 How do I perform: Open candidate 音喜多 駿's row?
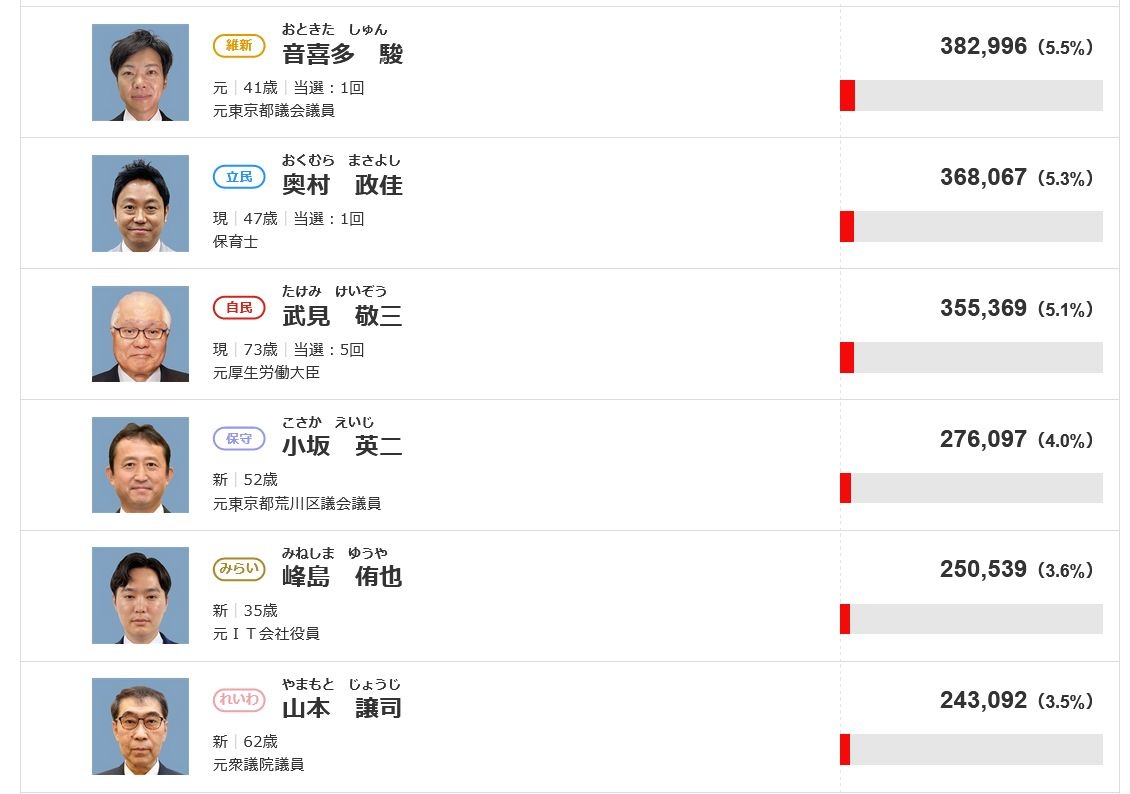click(342, 55)
